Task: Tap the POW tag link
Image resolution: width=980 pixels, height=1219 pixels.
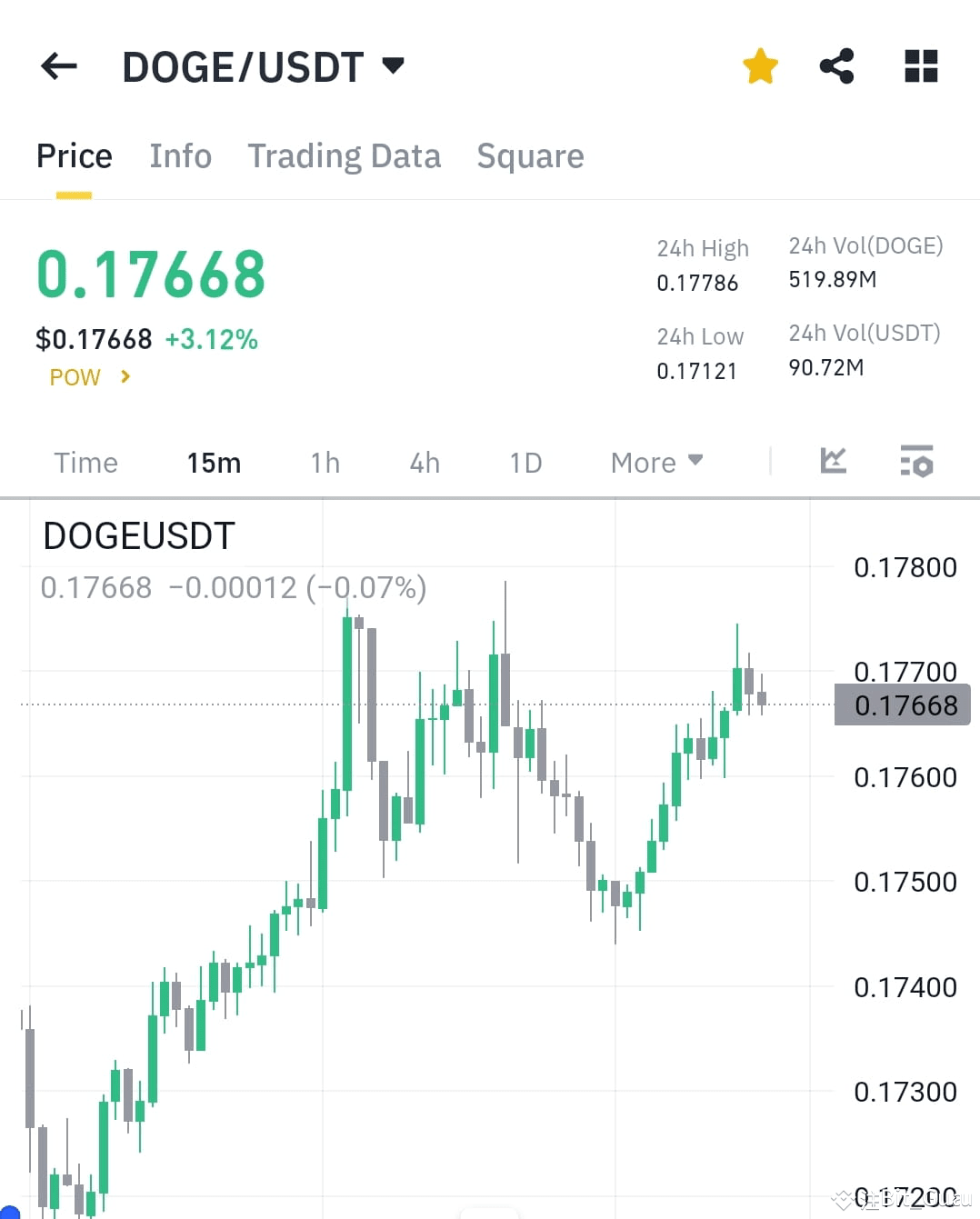Action: coord(75,376)
